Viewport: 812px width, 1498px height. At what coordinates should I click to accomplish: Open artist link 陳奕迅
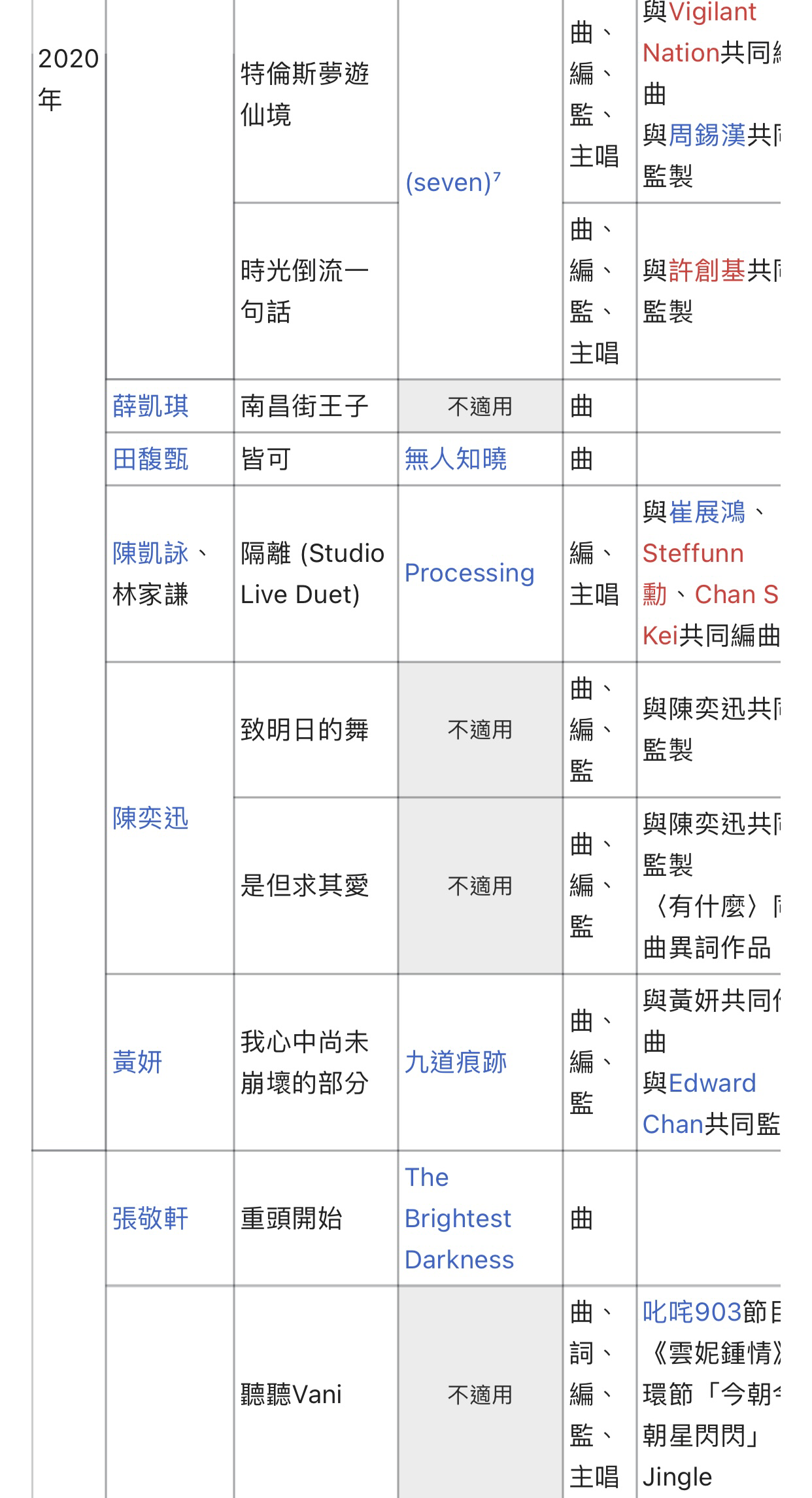tap(150, 818)
